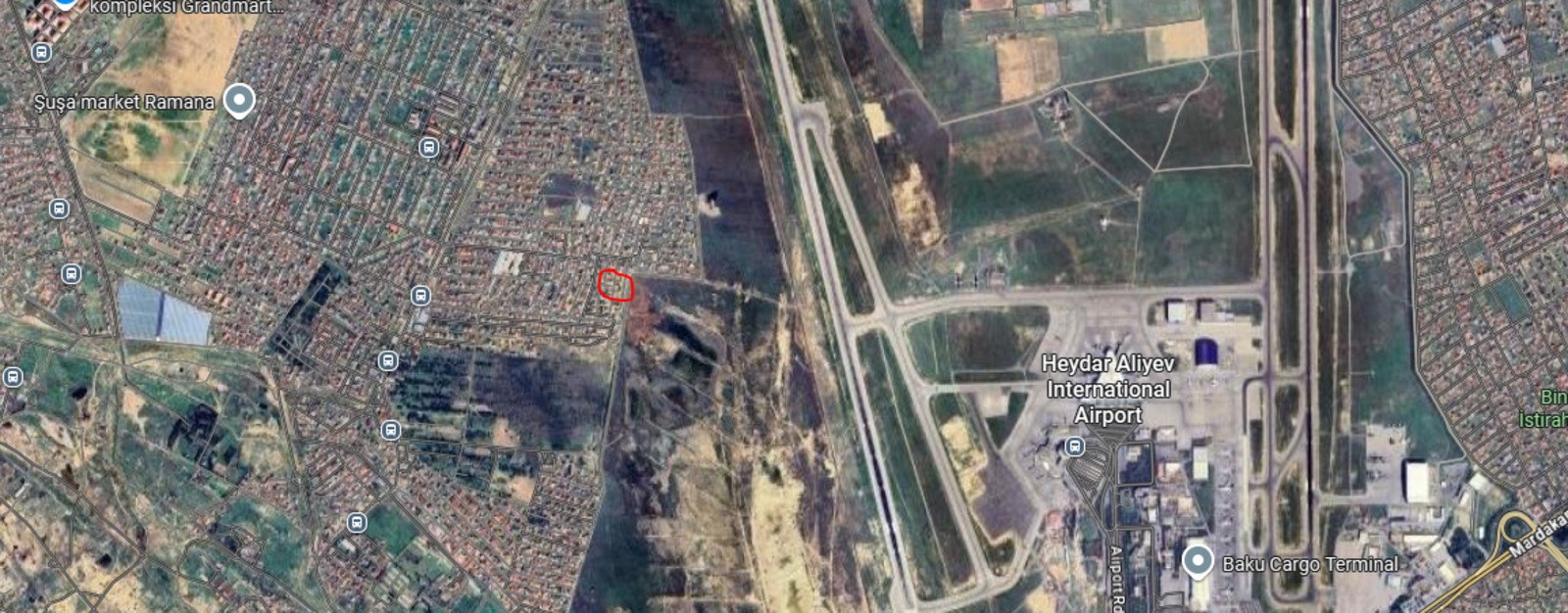Open the Şuşa market Ramana place pin
1568x613 pixels.
point(239,101)
